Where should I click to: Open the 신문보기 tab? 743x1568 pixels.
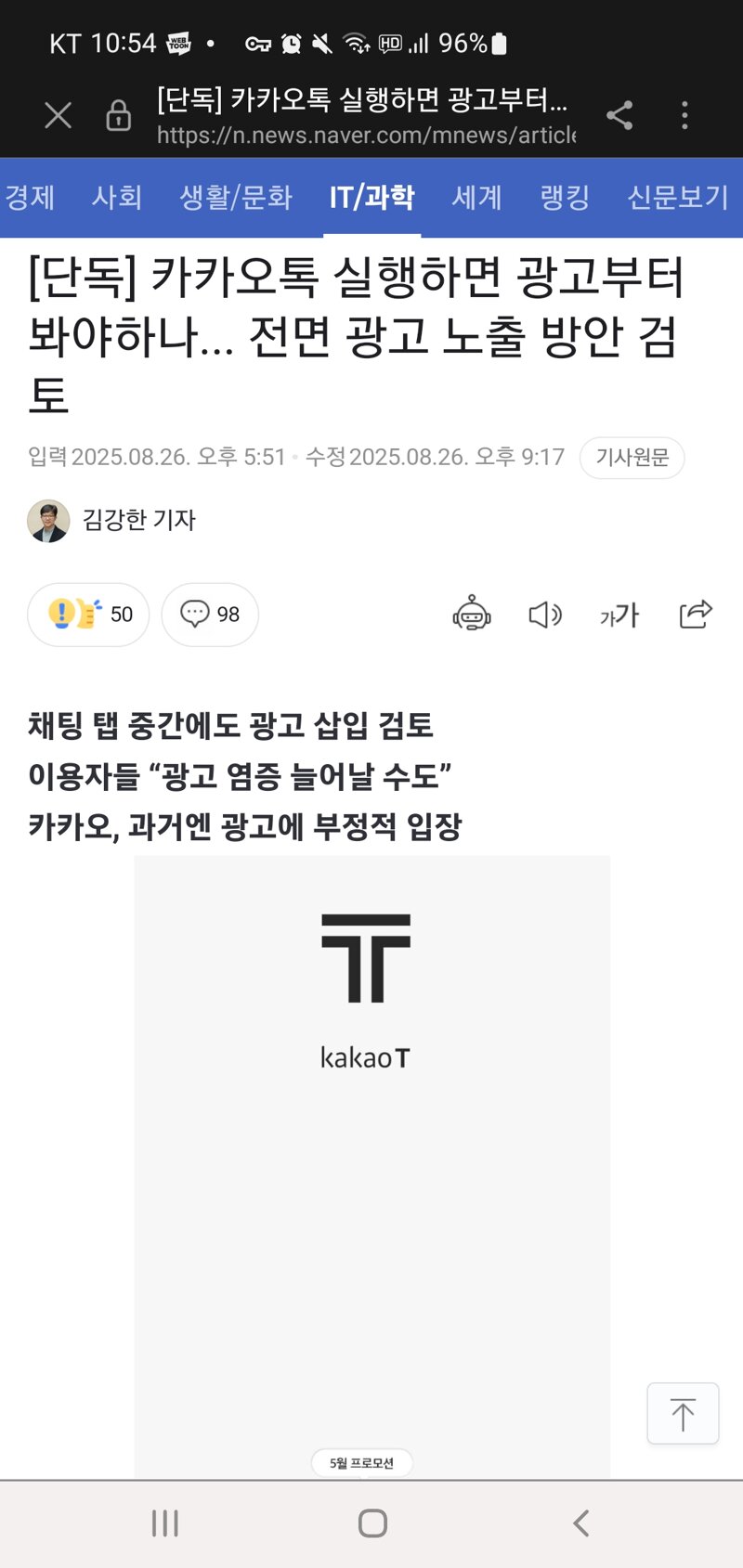point(678,197)
